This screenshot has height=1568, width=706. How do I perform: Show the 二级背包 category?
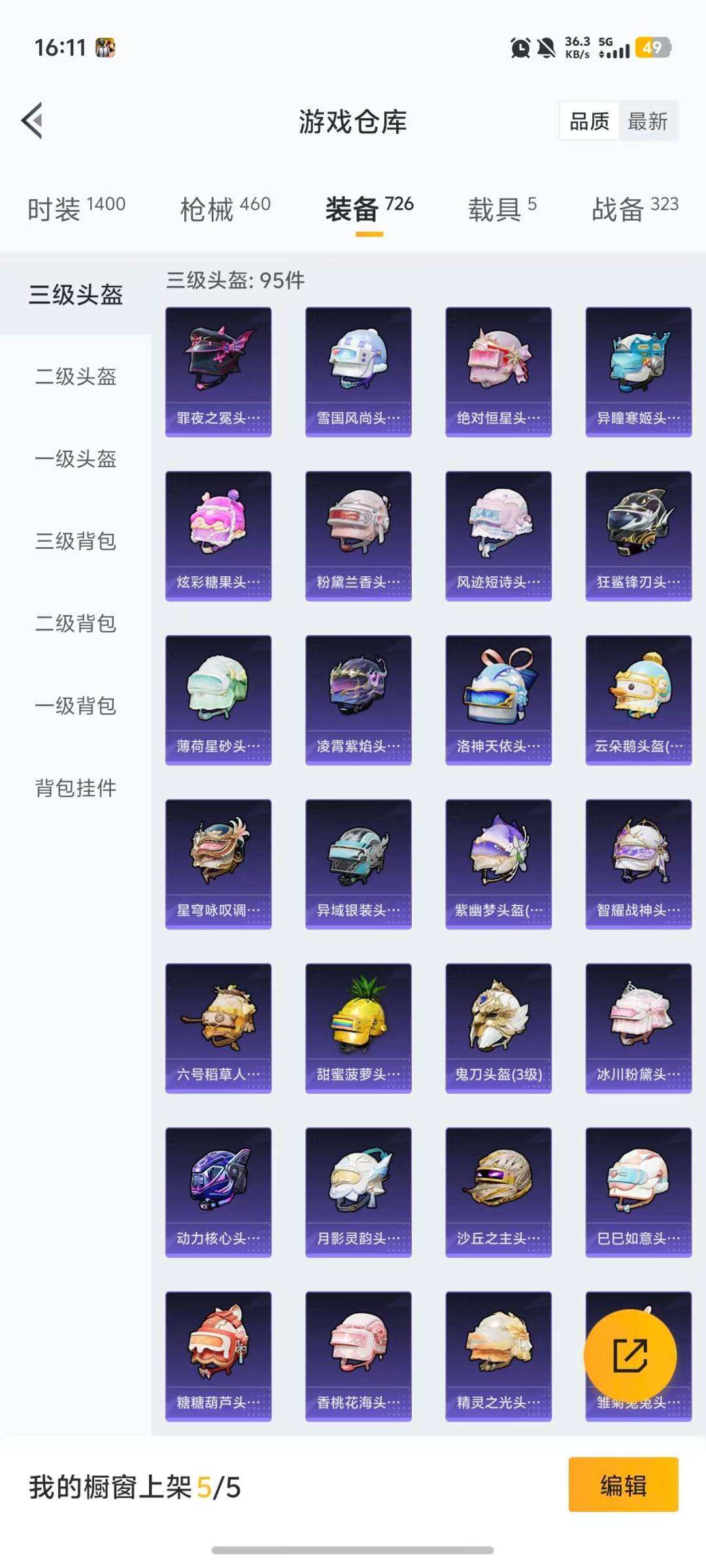[76, 623]
